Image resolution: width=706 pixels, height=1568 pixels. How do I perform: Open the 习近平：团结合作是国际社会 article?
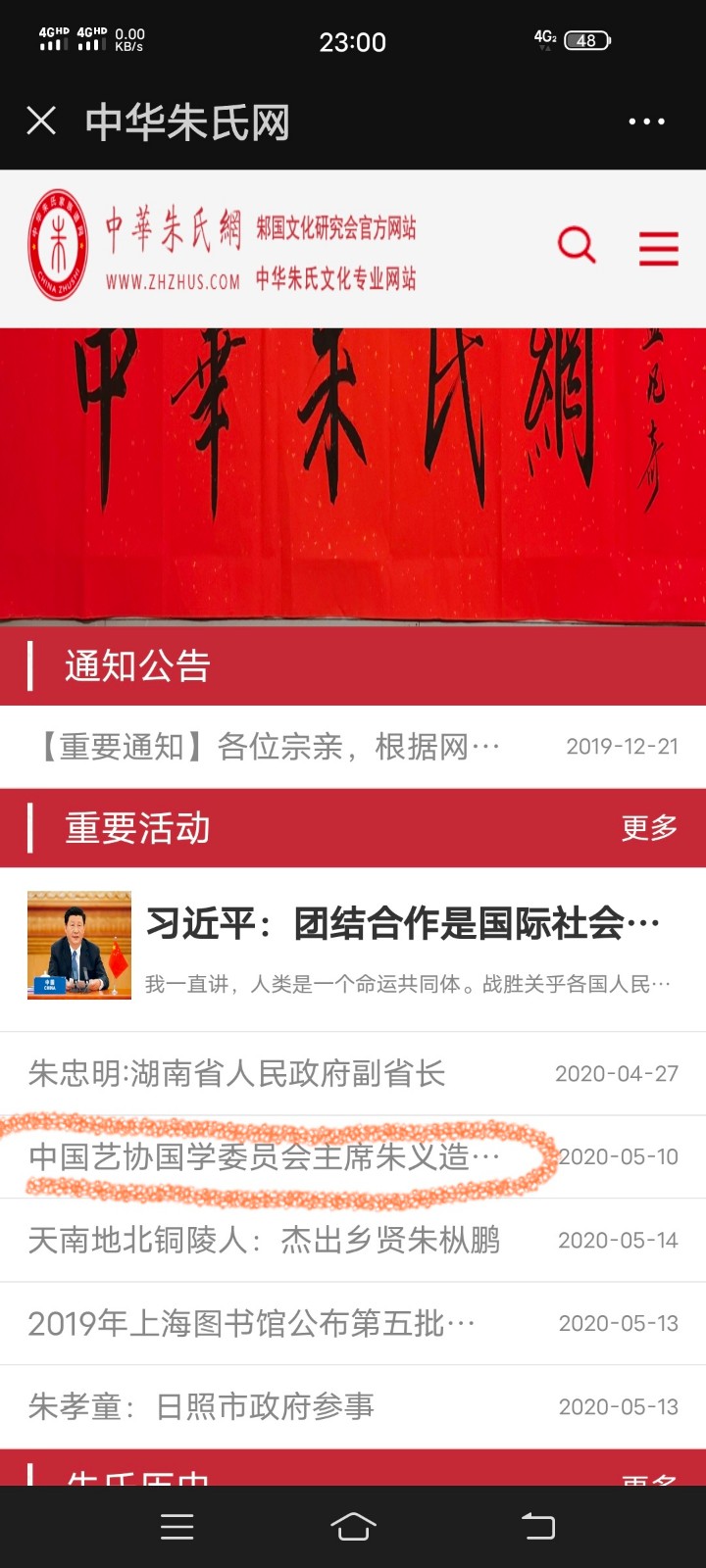[402, 924]
